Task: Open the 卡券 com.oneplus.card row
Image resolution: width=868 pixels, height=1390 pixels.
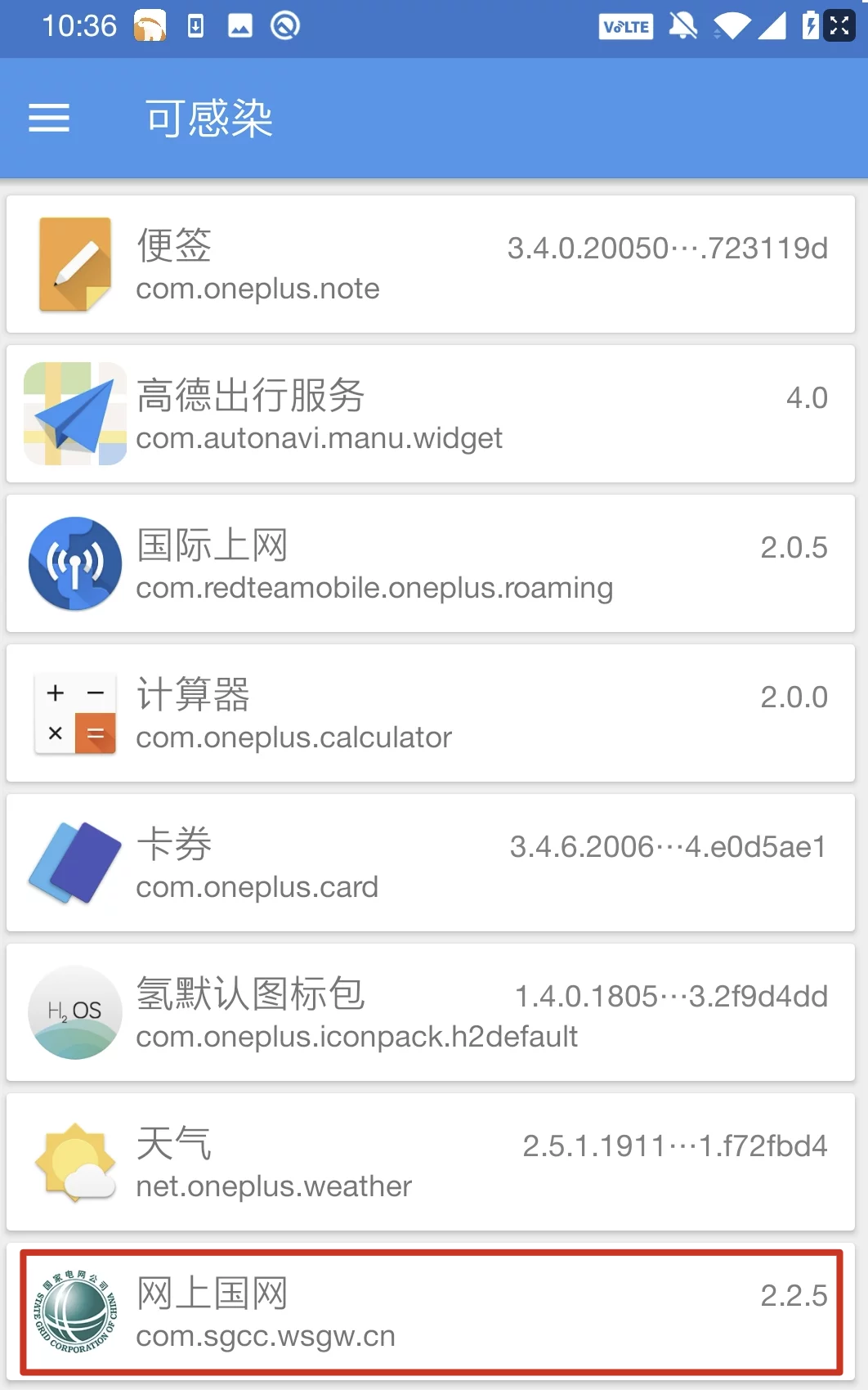Action: [x=431, y=863]
